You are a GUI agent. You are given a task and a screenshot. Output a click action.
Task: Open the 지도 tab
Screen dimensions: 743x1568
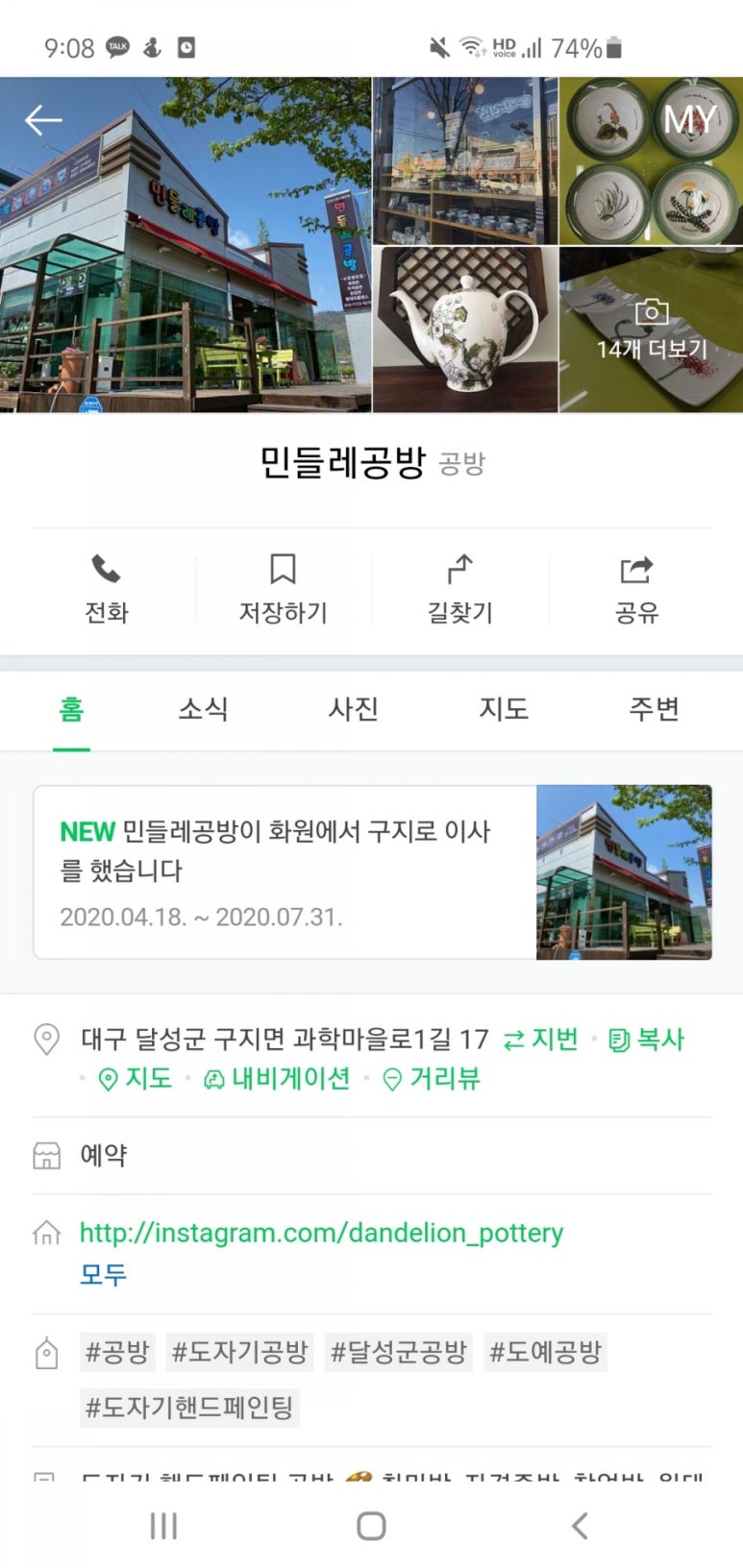504,709
